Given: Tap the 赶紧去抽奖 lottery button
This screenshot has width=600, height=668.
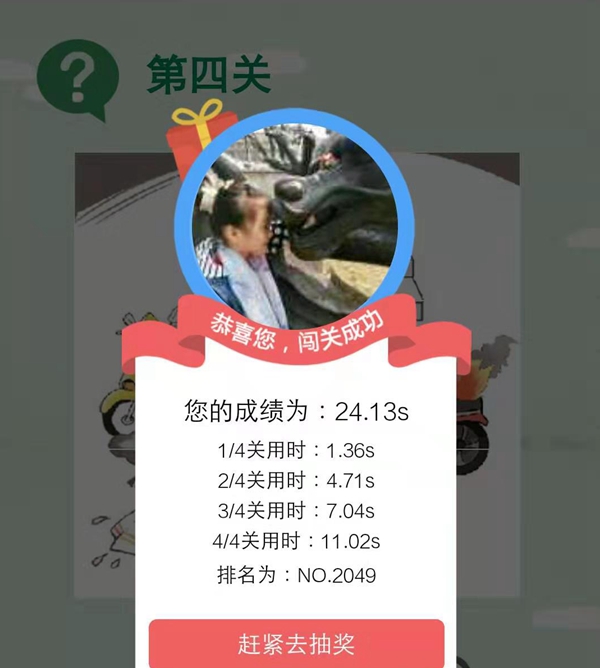Looking at the screenshot, I should tap(296, 643).
